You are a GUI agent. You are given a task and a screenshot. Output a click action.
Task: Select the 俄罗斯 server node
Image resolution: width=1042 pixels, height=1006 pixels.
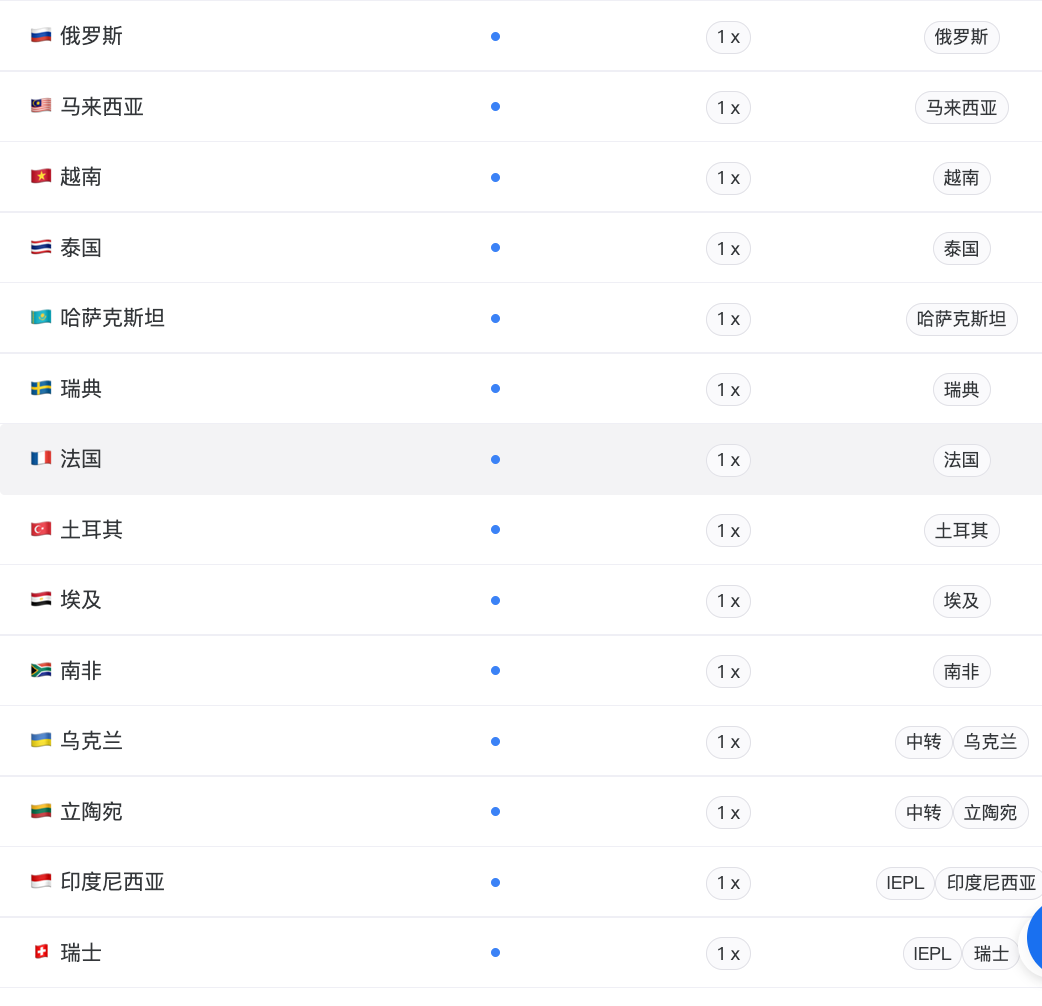point(521,36)
